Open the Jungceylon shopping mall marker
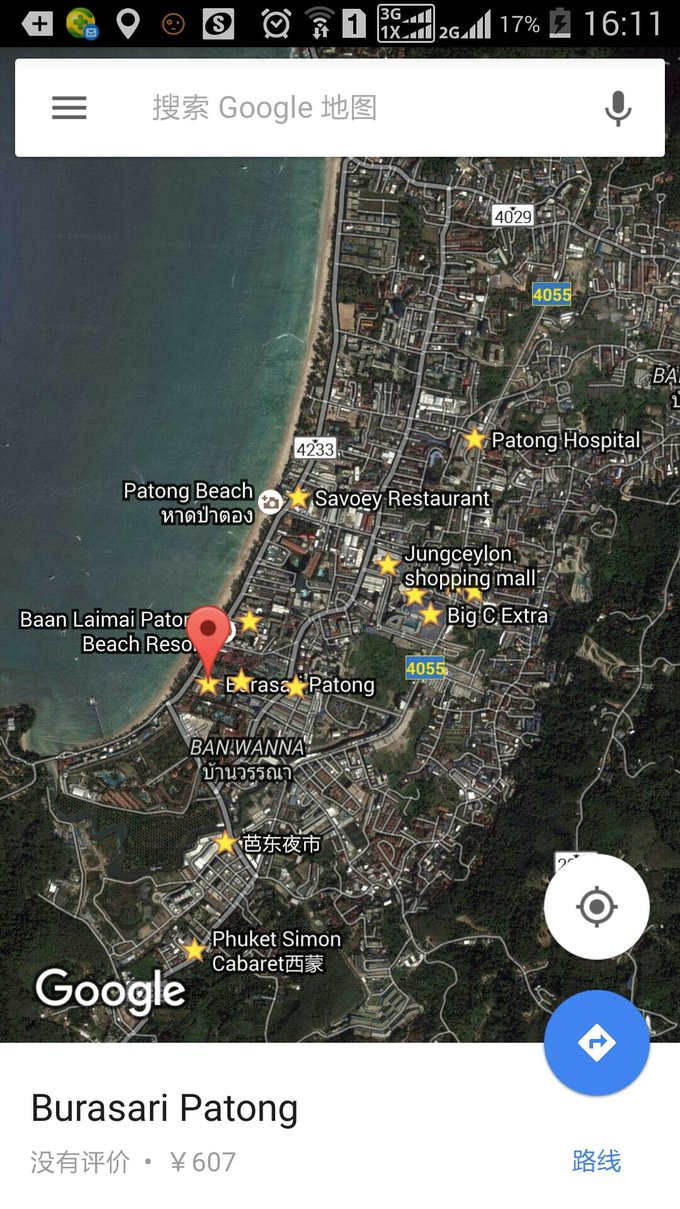The image size is (680, 1209). tap(388, 564)
